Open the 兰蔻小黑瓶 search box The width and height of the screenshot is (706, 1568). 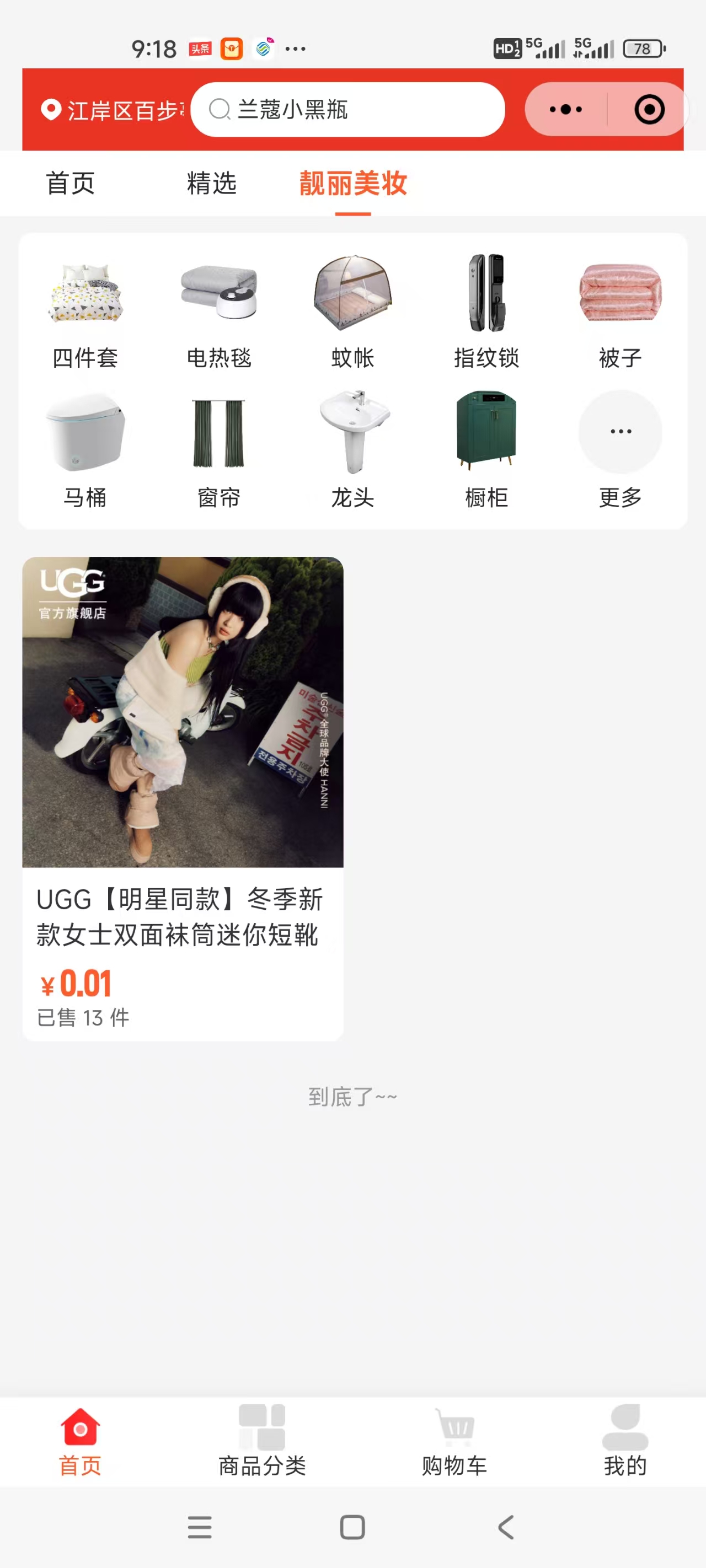pyautogui.click(x=347, y=110)
